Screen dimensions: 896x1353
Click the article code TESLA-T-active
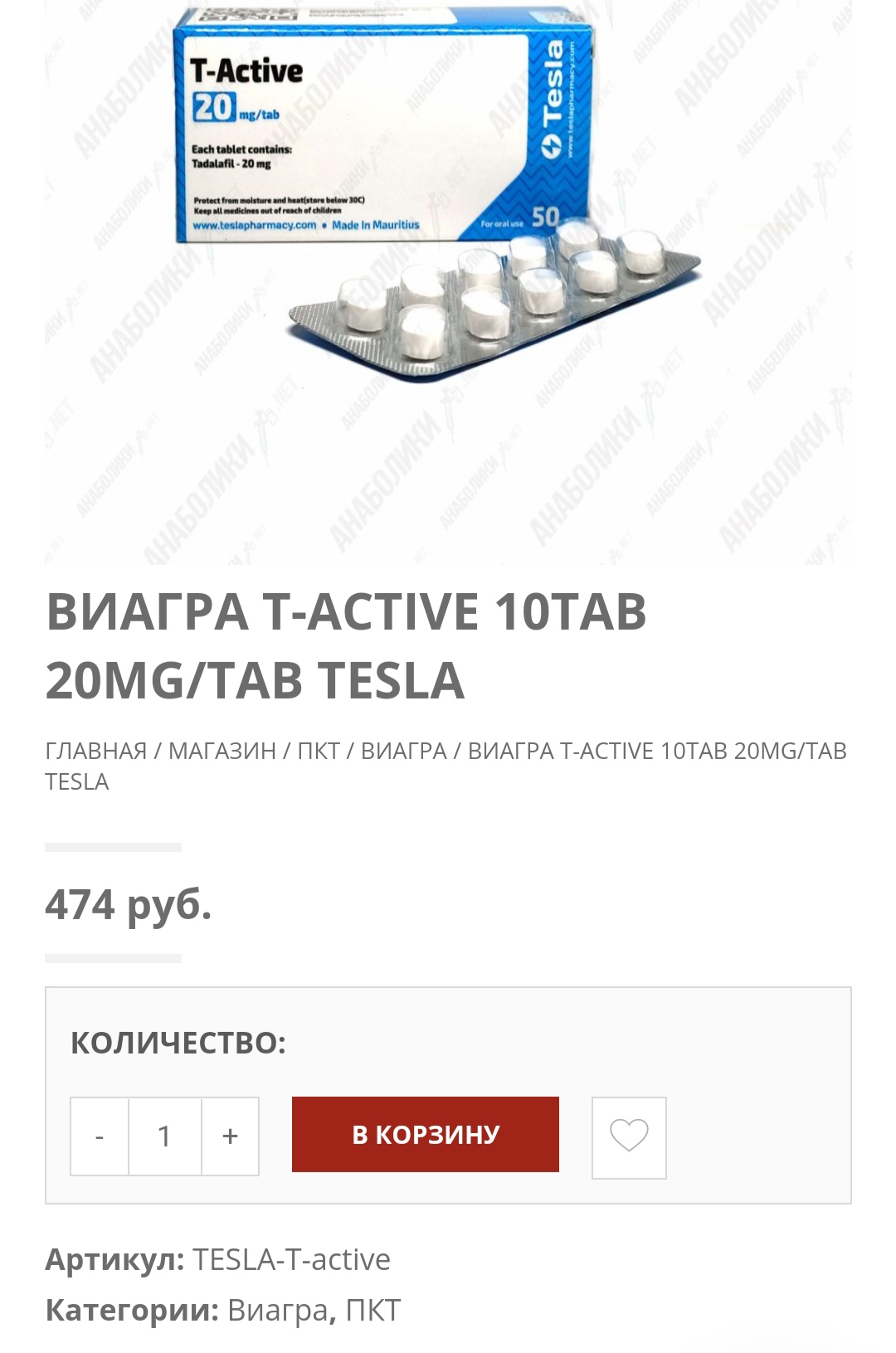click(290, 1259)
